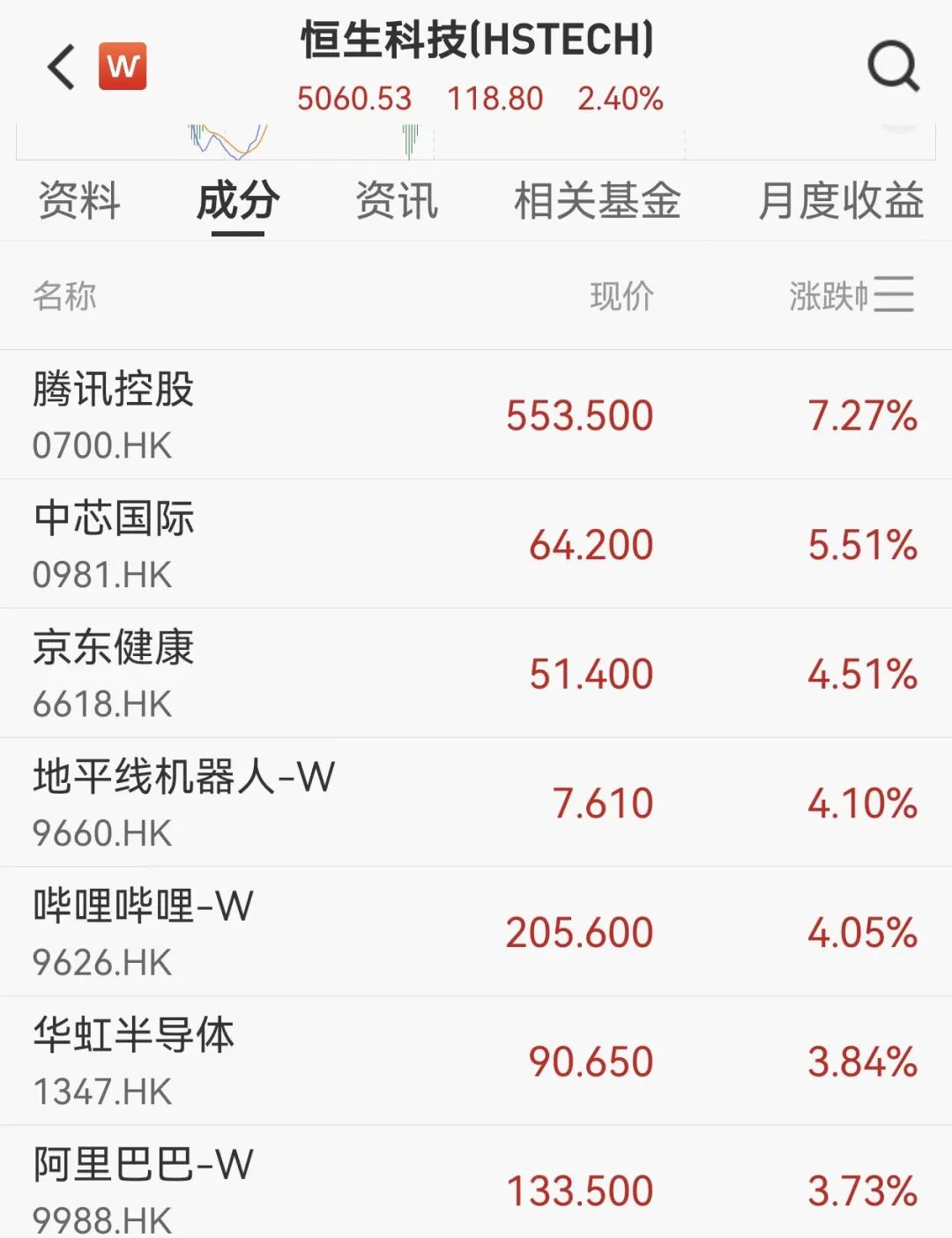View 哔哩哔哩-W 9626.HK details

tap(476, 932)
